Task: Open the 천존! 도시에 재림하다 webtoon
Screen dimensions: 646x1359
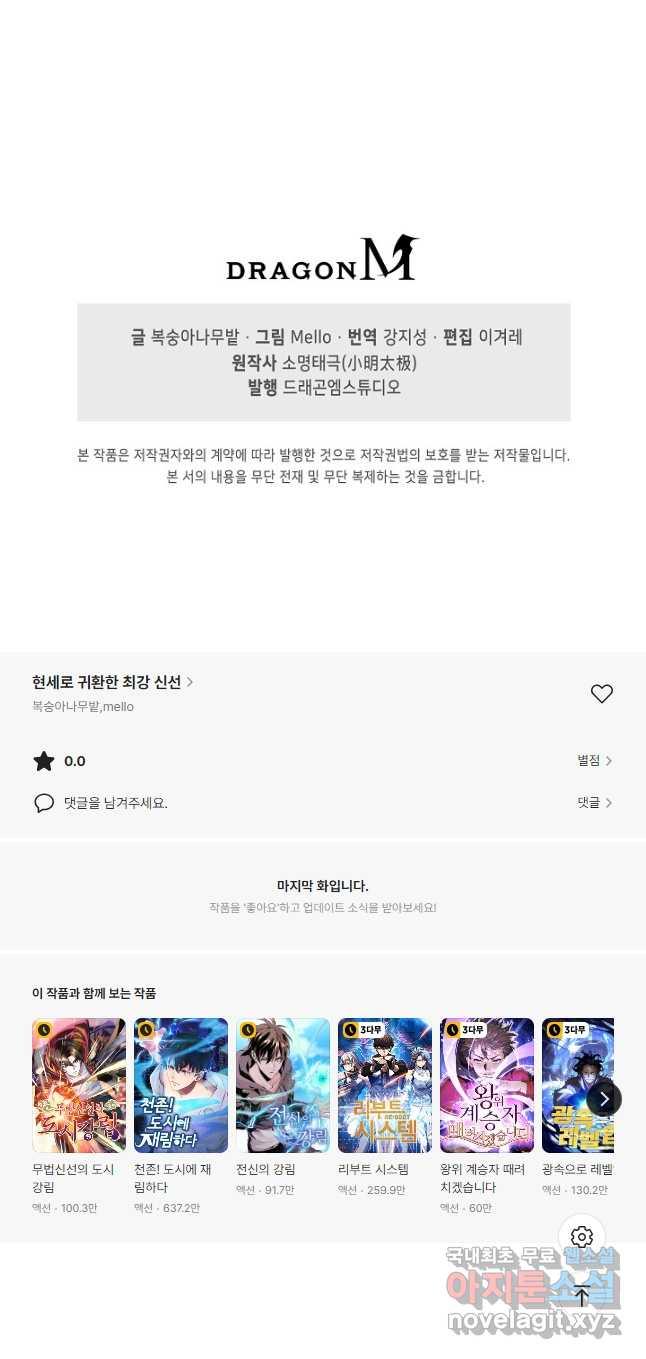Action: [181, 1086]
